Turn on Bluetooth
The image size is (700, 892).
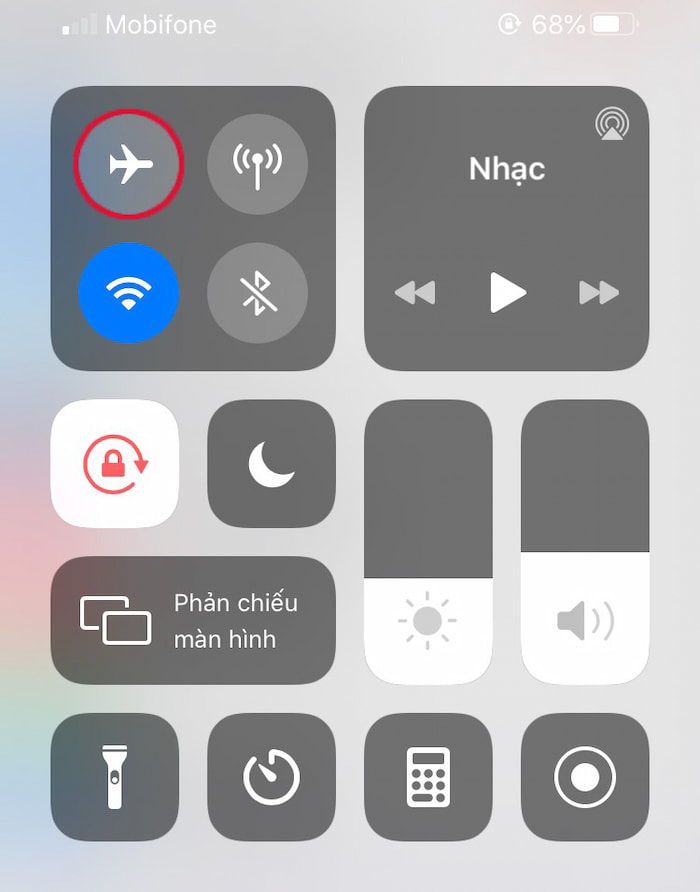257,293
